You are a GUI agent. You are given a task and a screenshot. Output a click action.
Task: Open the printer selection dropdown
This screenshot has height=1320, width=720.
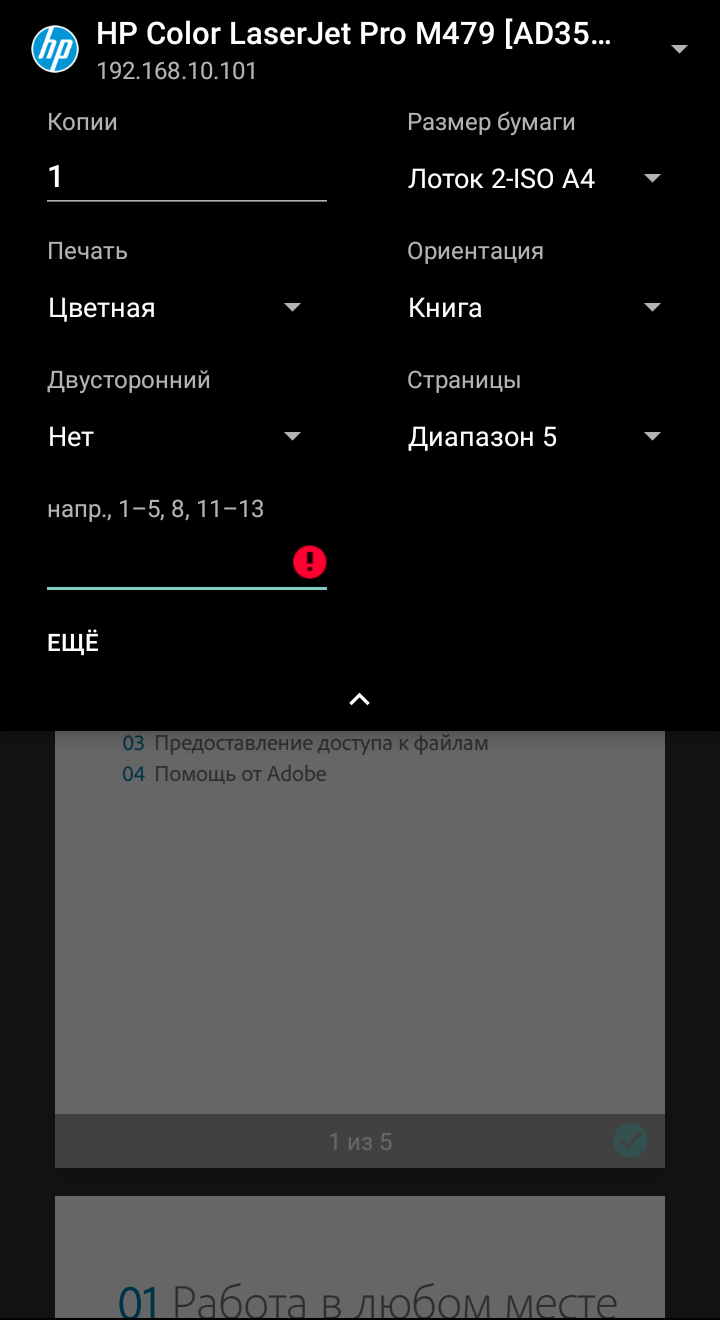[x=679, y=49]
